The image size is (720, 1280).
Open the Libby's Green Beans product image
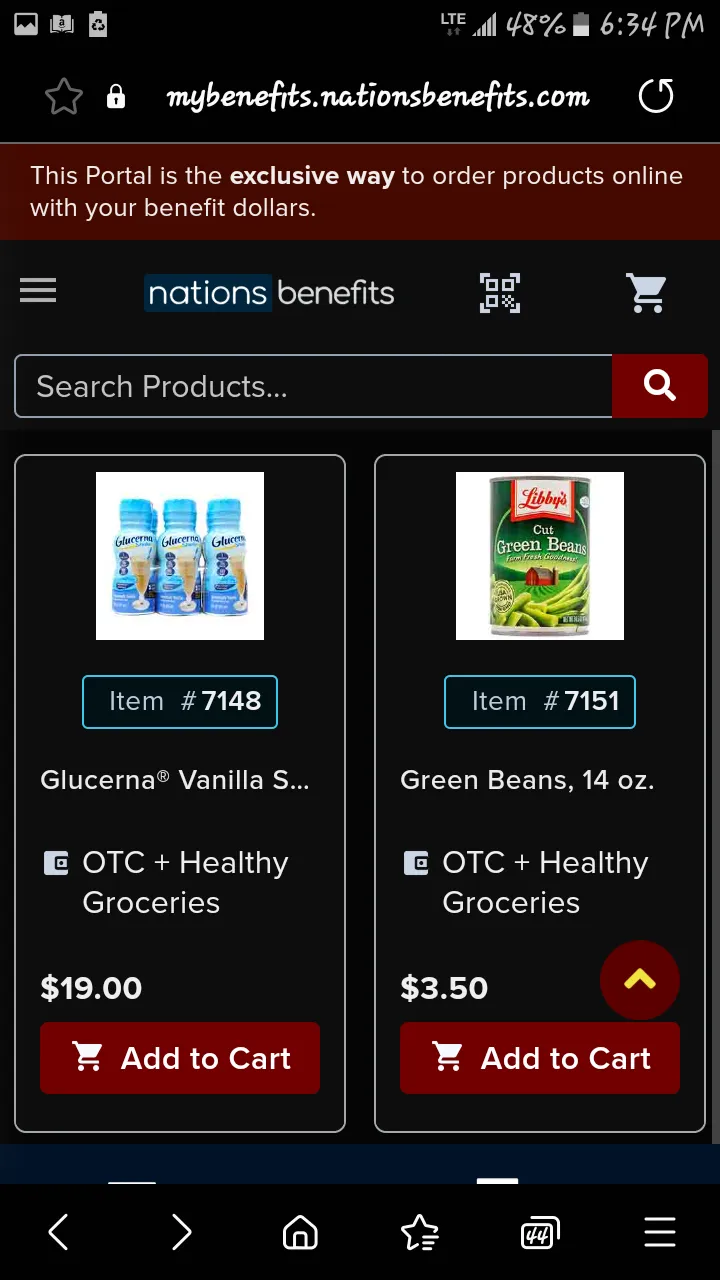pyautogui.click(x=540, y=556)
